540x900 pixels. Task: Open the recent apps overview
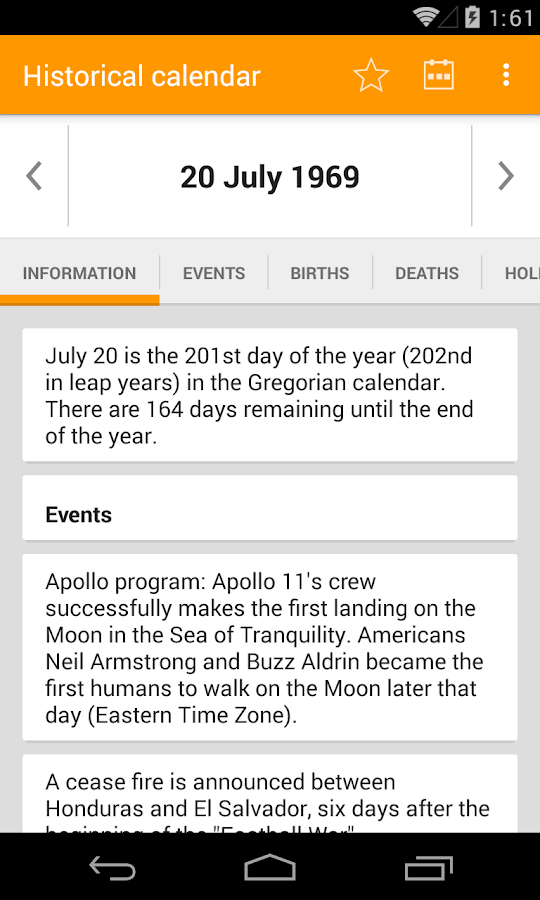pyautogui.click(x=428, y=867)
